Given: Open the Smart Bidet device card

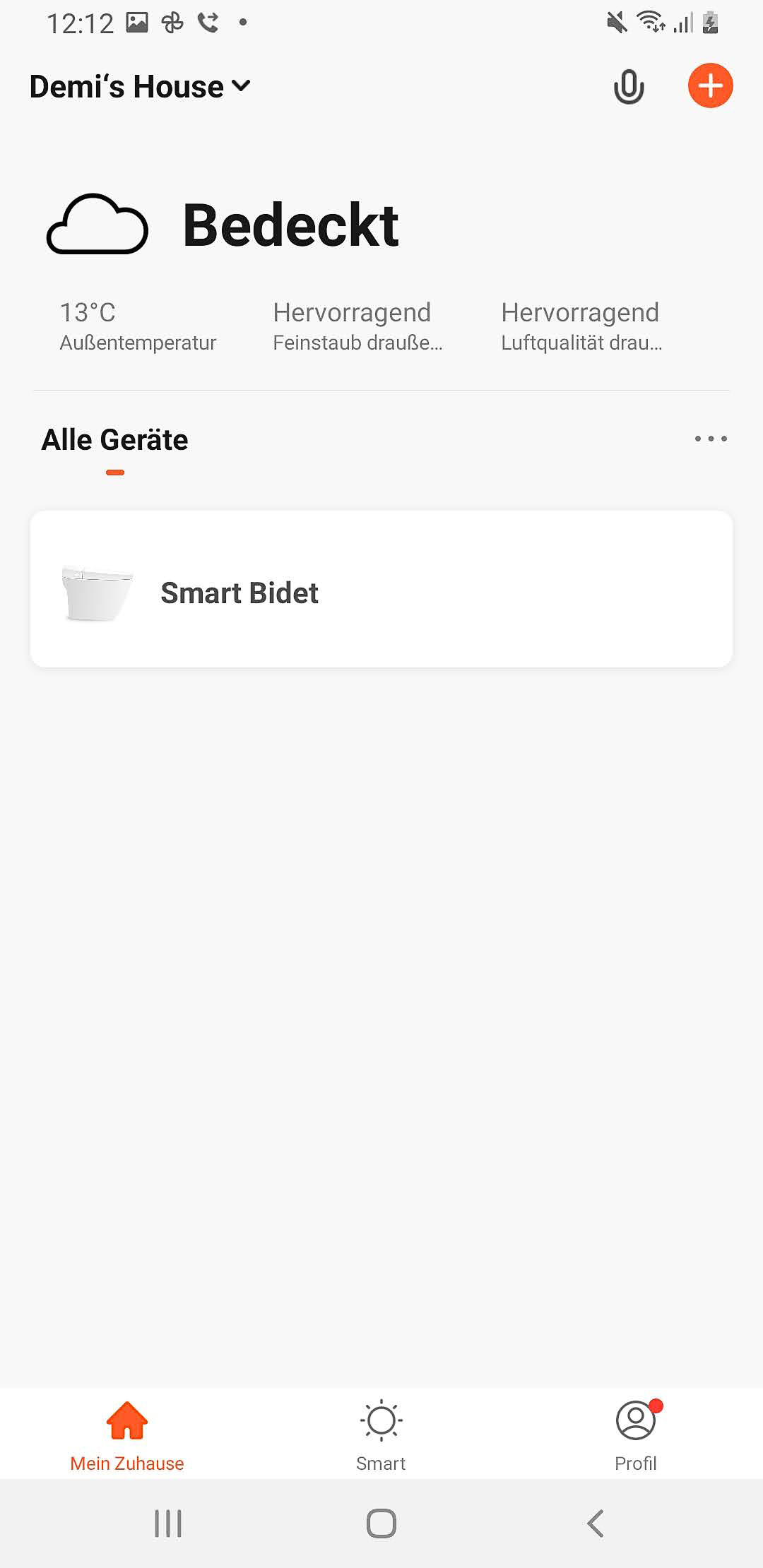Looking at the screenshot, I should click(381, 589).
